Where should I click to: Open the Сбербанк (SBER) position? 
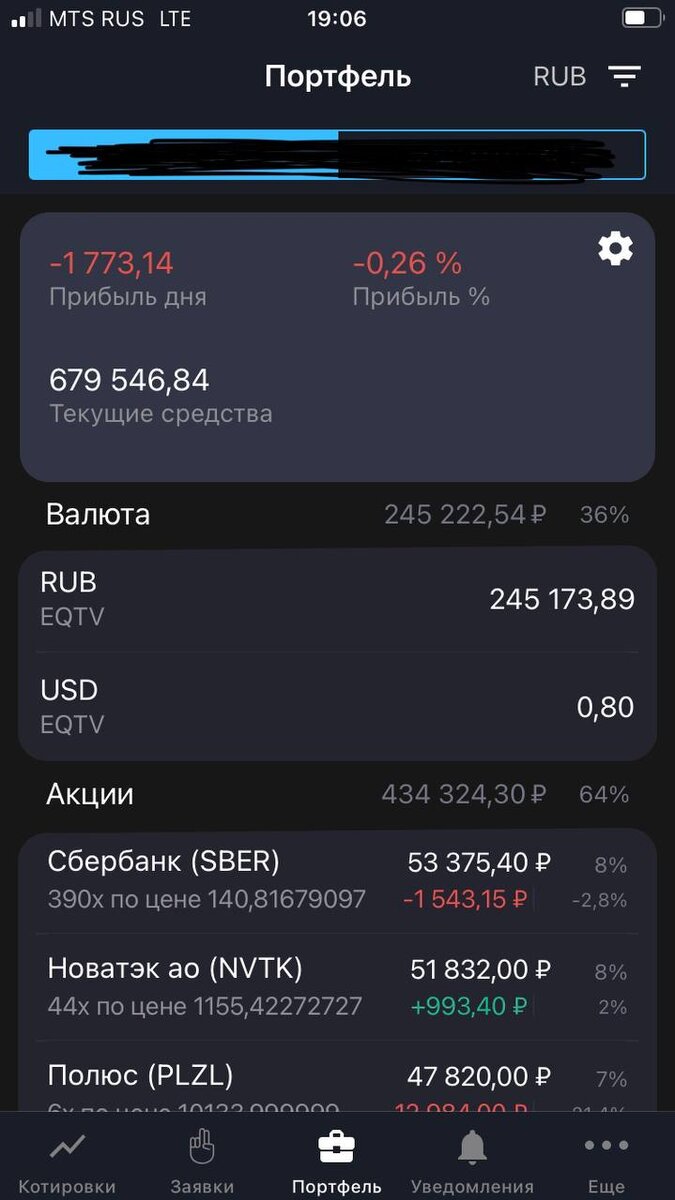point(337,880)
